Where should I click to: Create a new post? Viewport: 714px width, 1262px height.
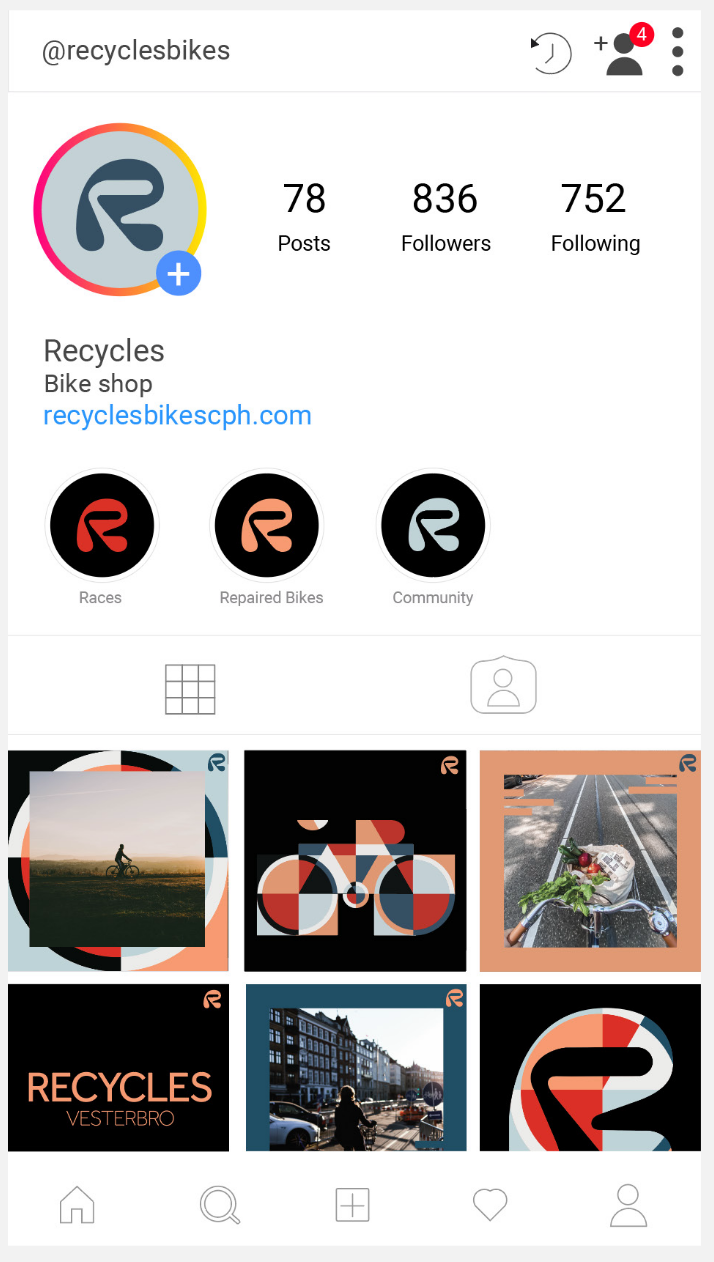(352, 1205)
